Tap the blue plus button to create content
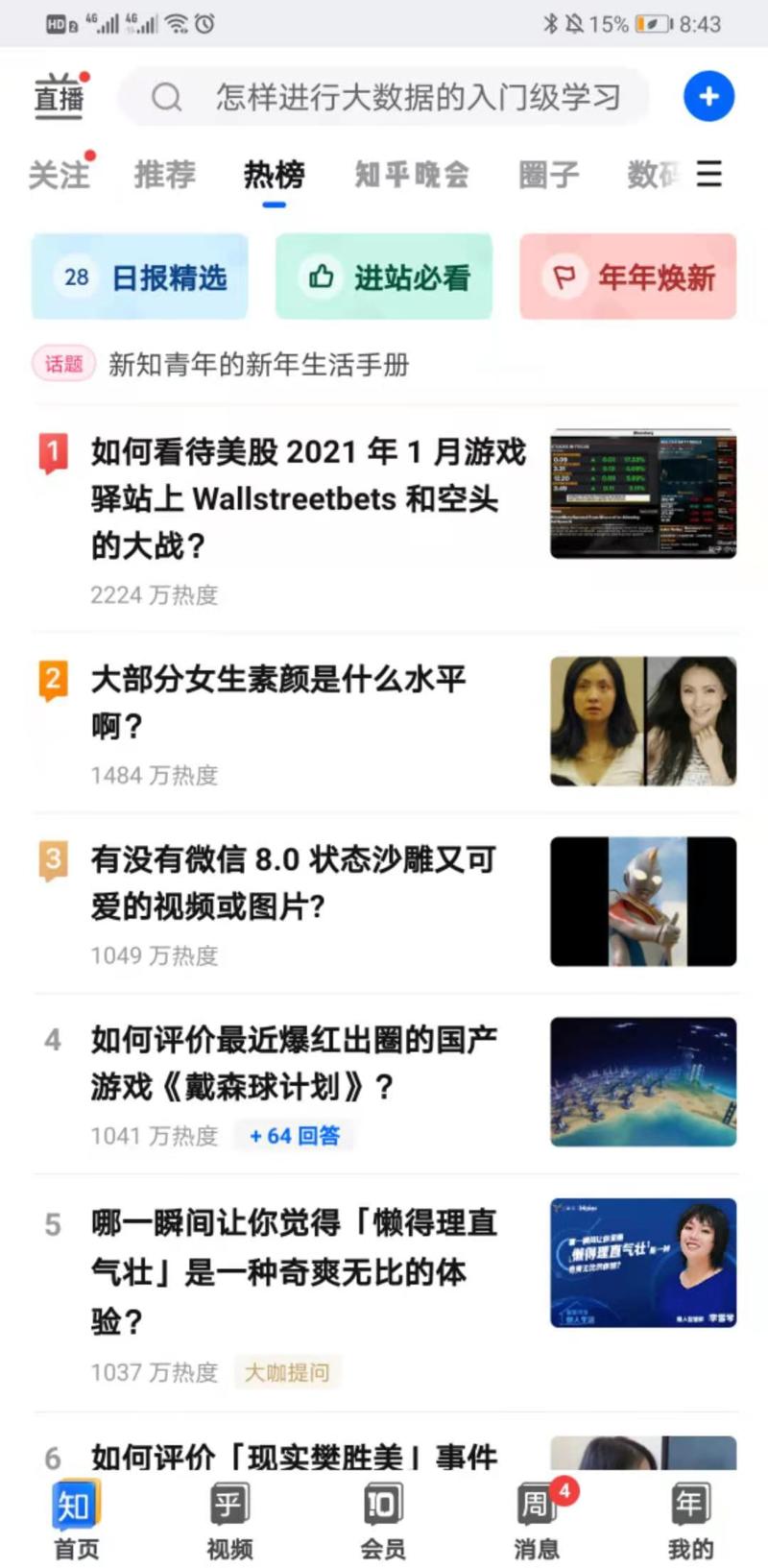This screenshot has height=1568, width=768. click(708, 96)
